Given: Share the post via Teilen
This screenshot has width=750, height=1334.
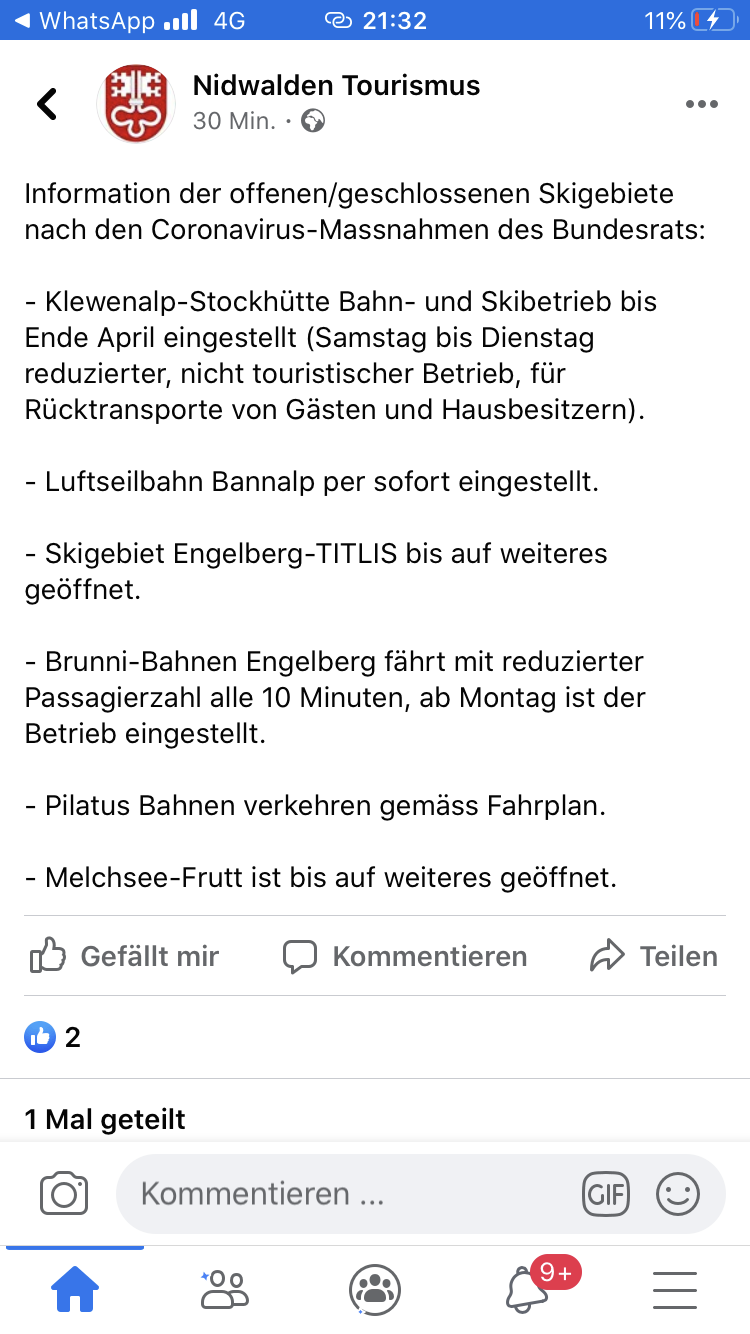Looking at the screenshot, I should (x=654, y=956).
